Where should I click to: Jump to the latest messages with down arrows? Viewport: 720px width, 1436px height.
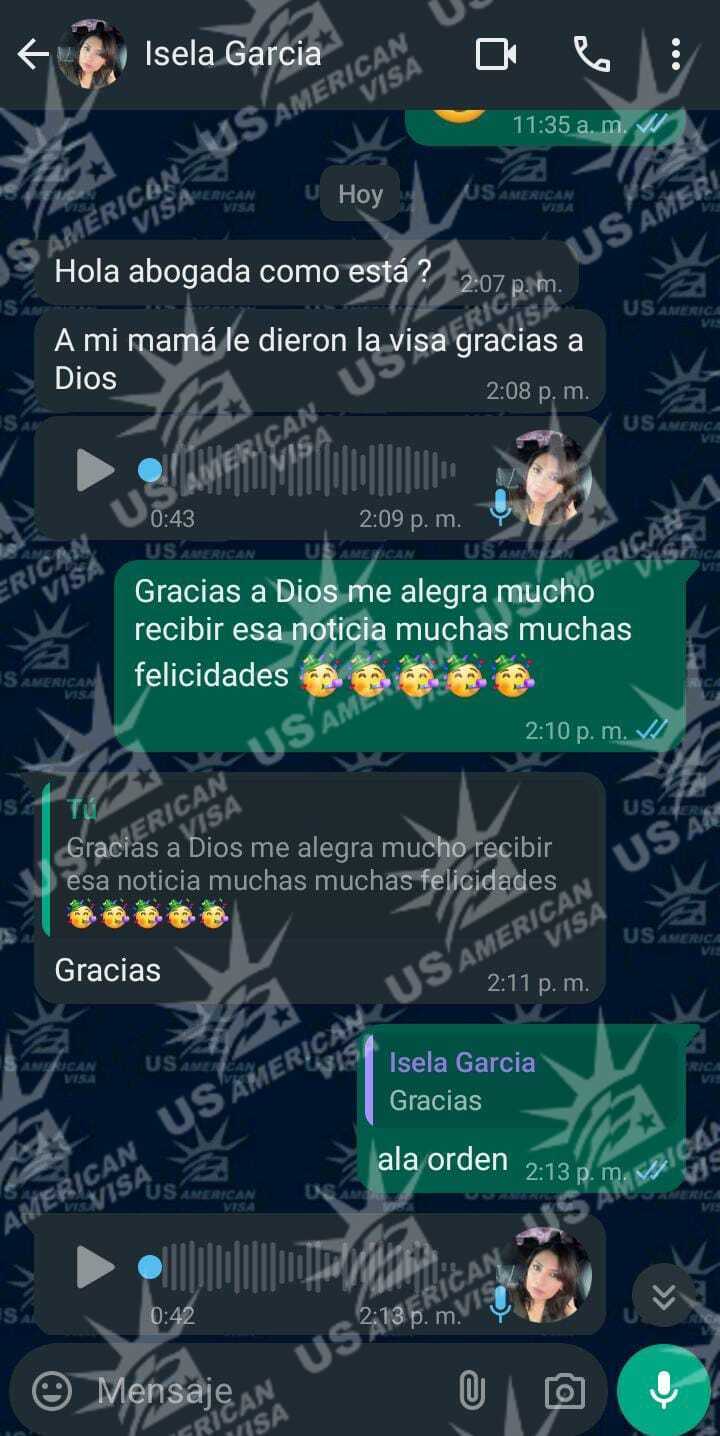(663, 1296)
